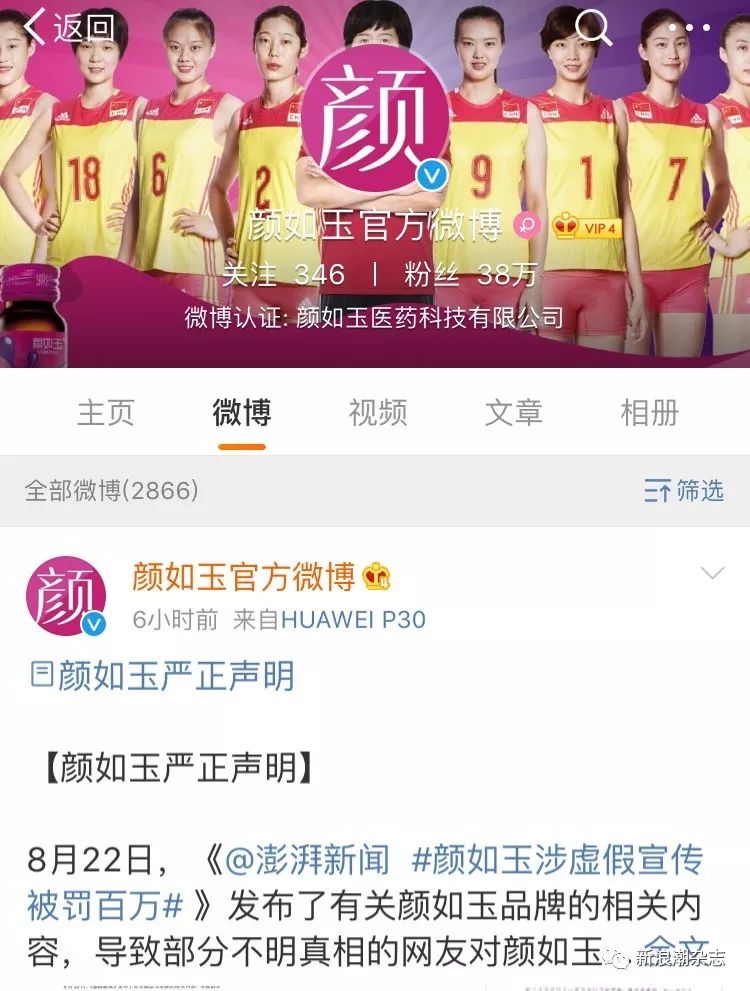This screenshot has height=991, width=750.
Task: Switch to the 视频 tab
Action: [378, 412]
